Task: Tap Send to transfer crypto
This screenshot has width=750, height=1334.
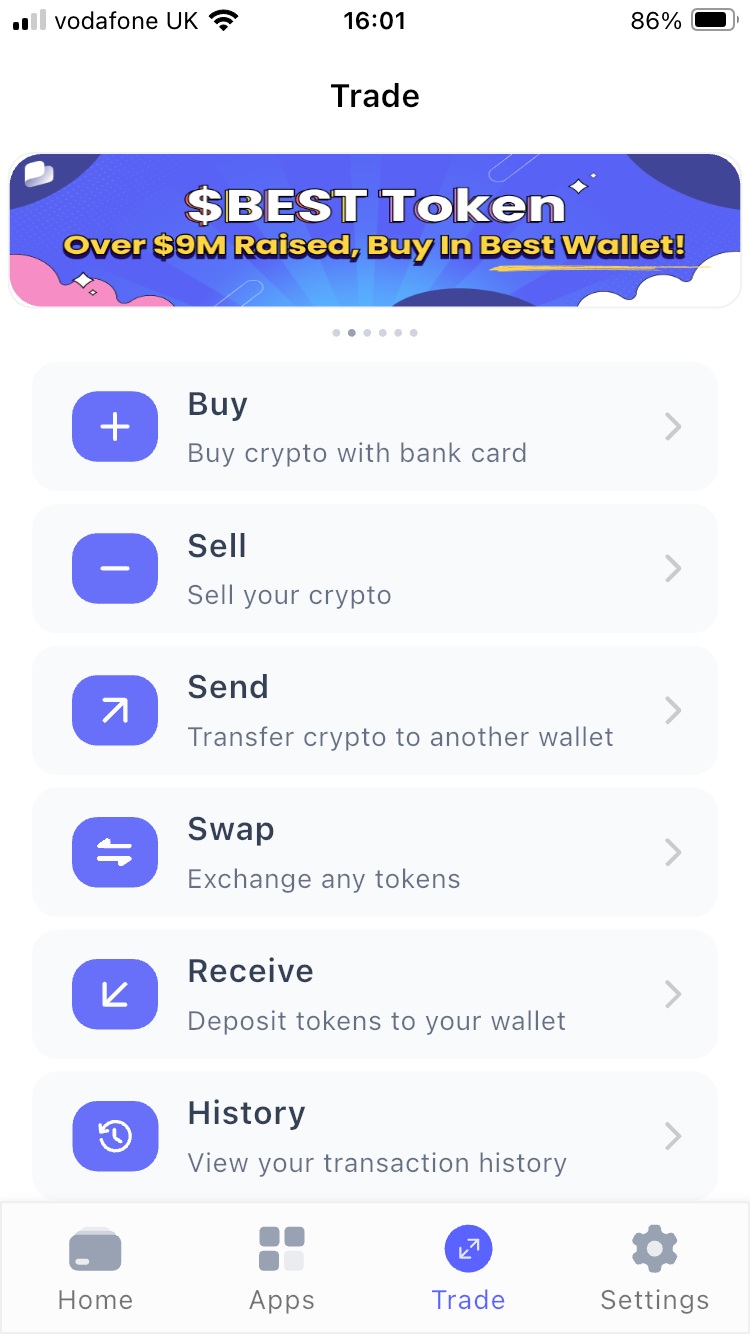Action: 375,711
